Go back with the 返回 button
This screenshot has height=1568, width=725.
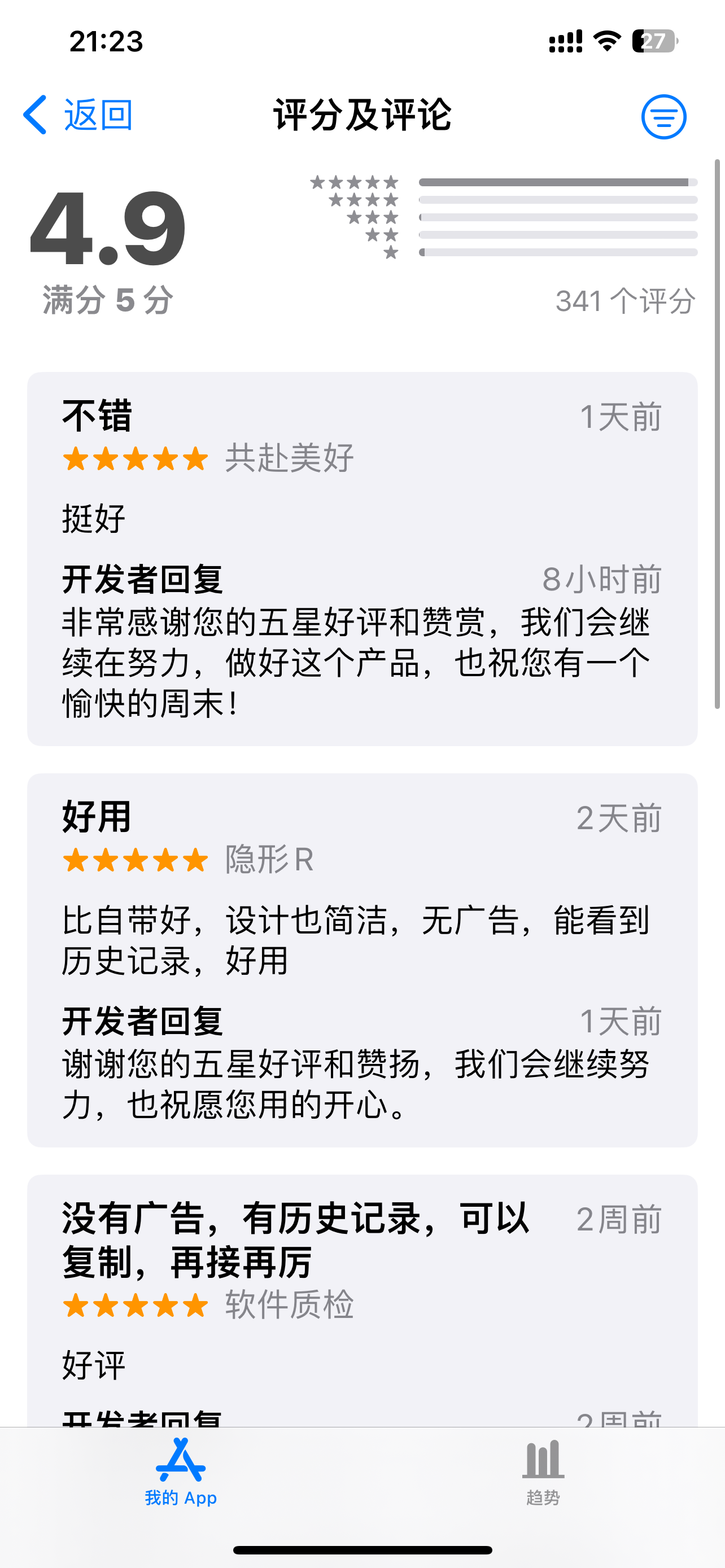[78, 115]
